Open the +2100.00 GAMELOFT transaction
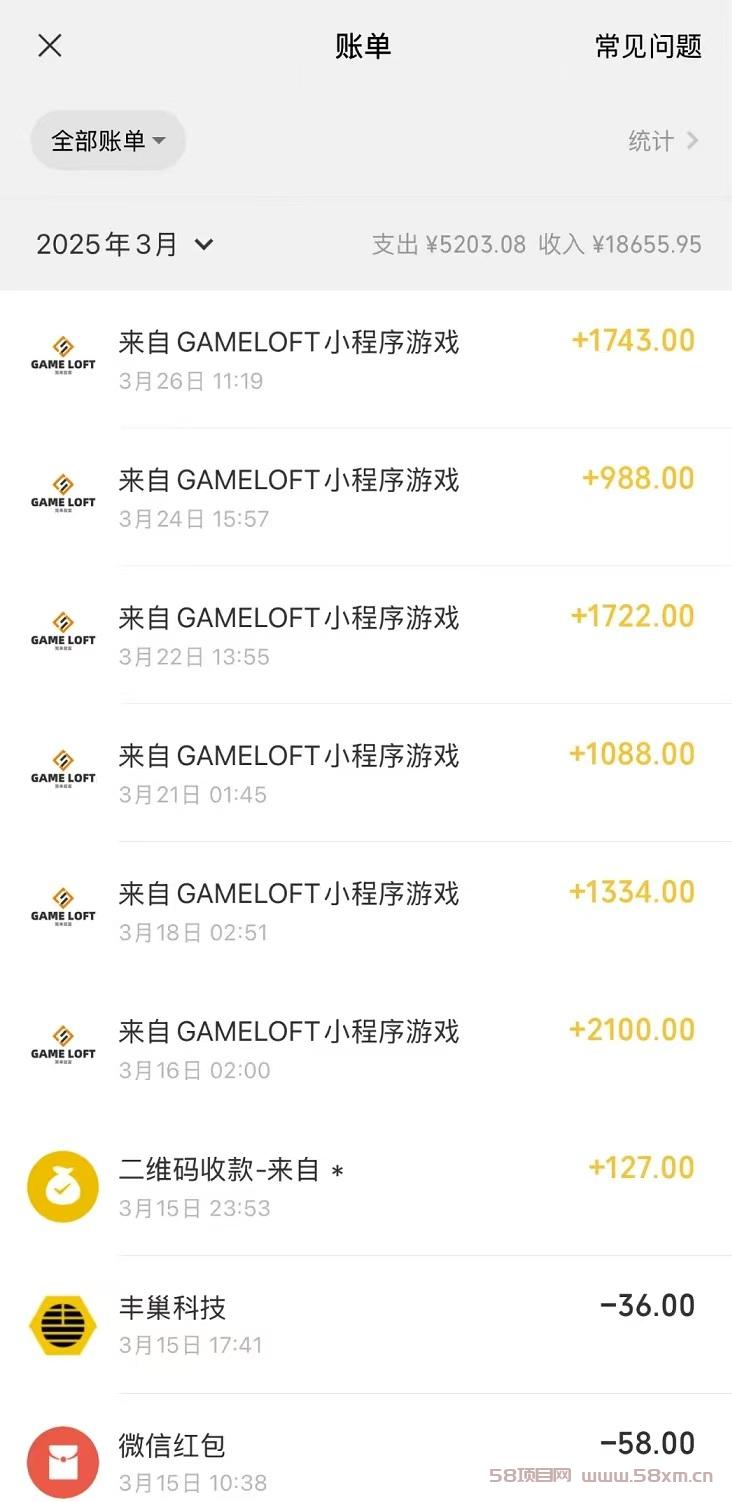 point(366,1050)
